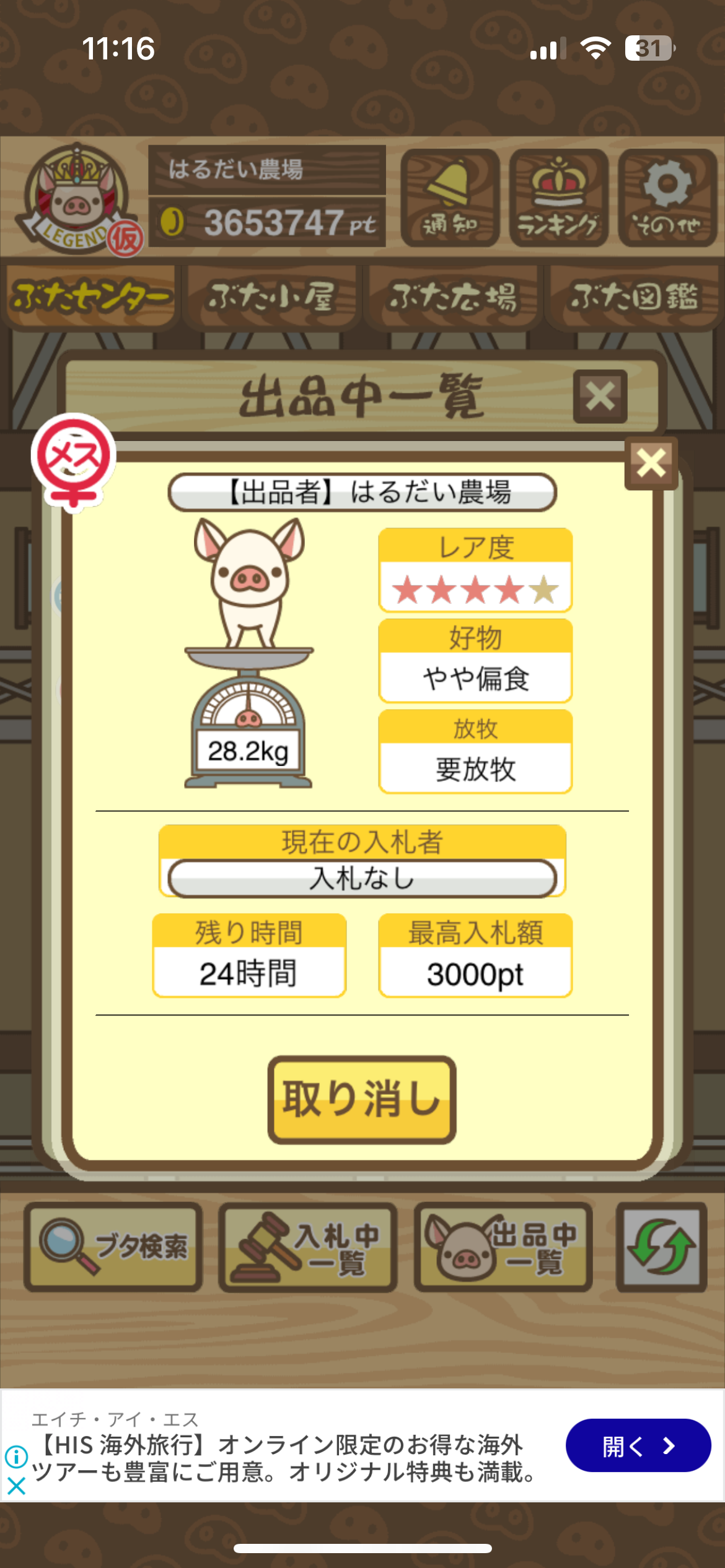Image resolution: width=725 pixels, height=1568 pixels.
Task: View the ad info icon
Action: 16,1457
